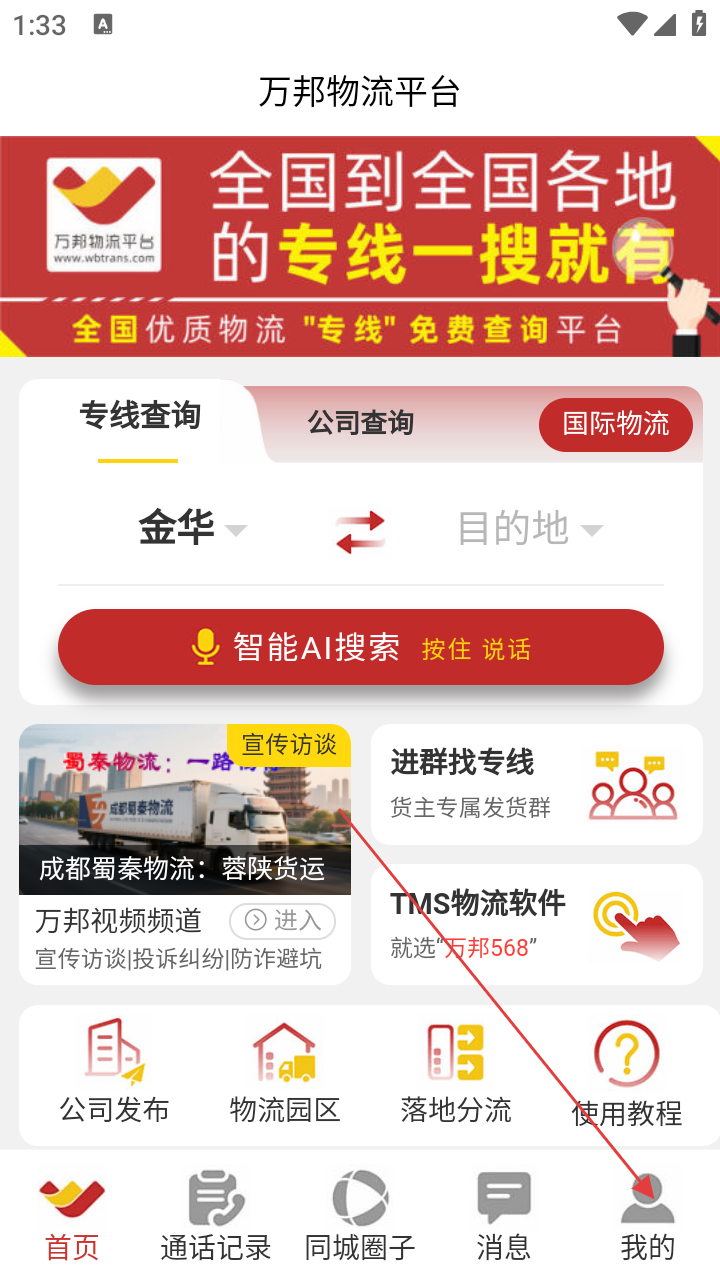This screenshot has width=720, height=1280.
Task: Open the promotional banner at top
Action: [x=360, y=246]
